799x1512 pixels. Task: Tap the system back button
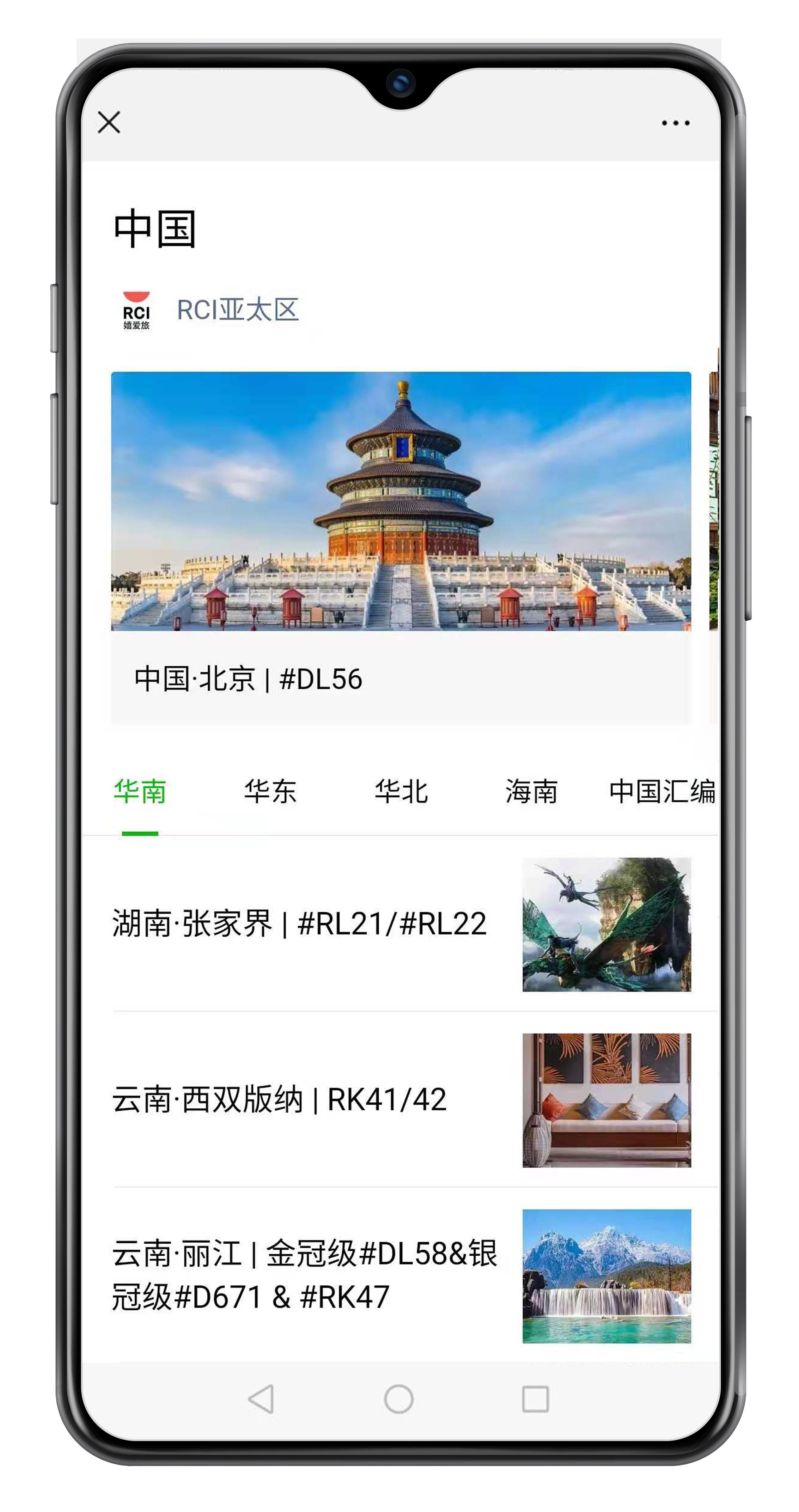(x=261, y=1399)
